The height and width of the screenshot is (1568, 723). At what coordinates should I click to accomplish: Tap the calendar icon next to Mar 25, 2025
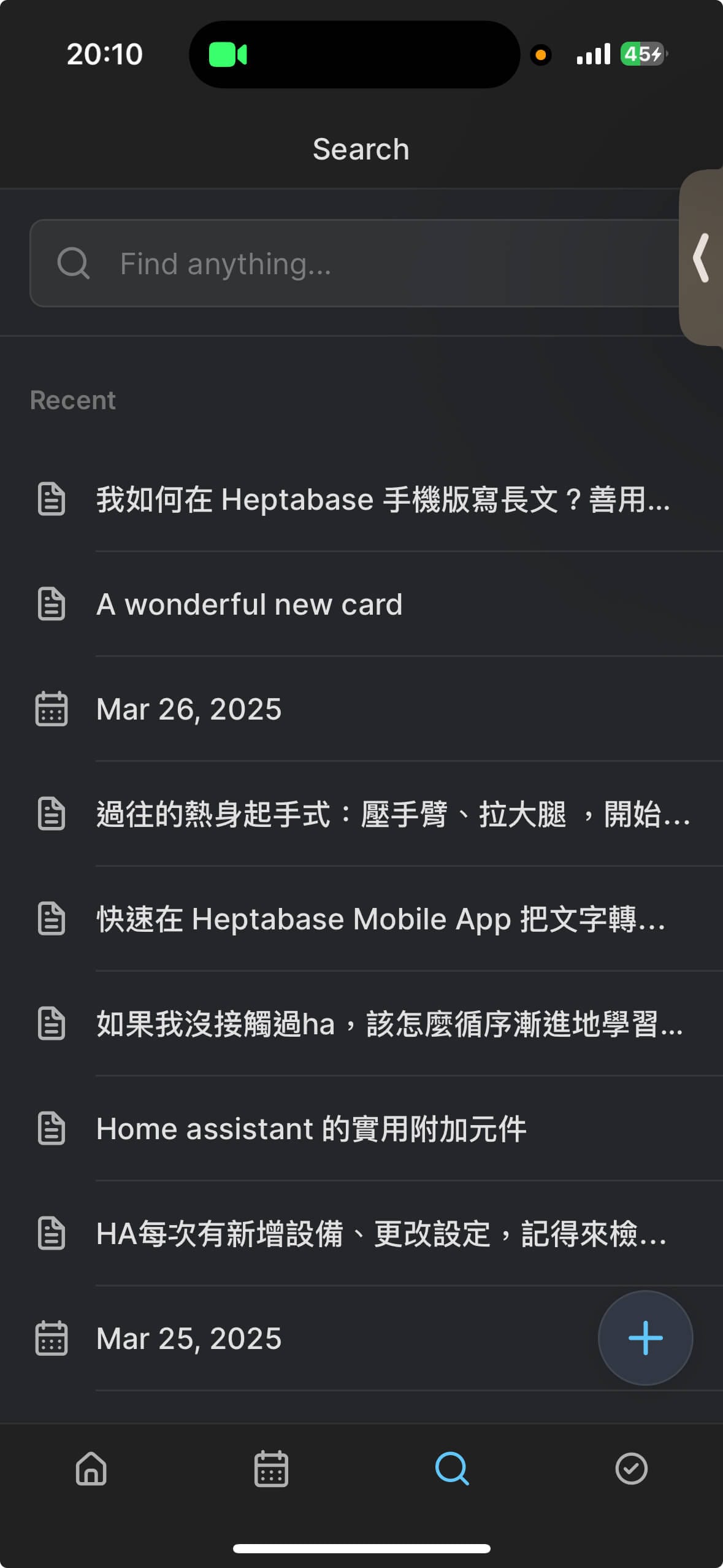click(x=52, y=1339)
